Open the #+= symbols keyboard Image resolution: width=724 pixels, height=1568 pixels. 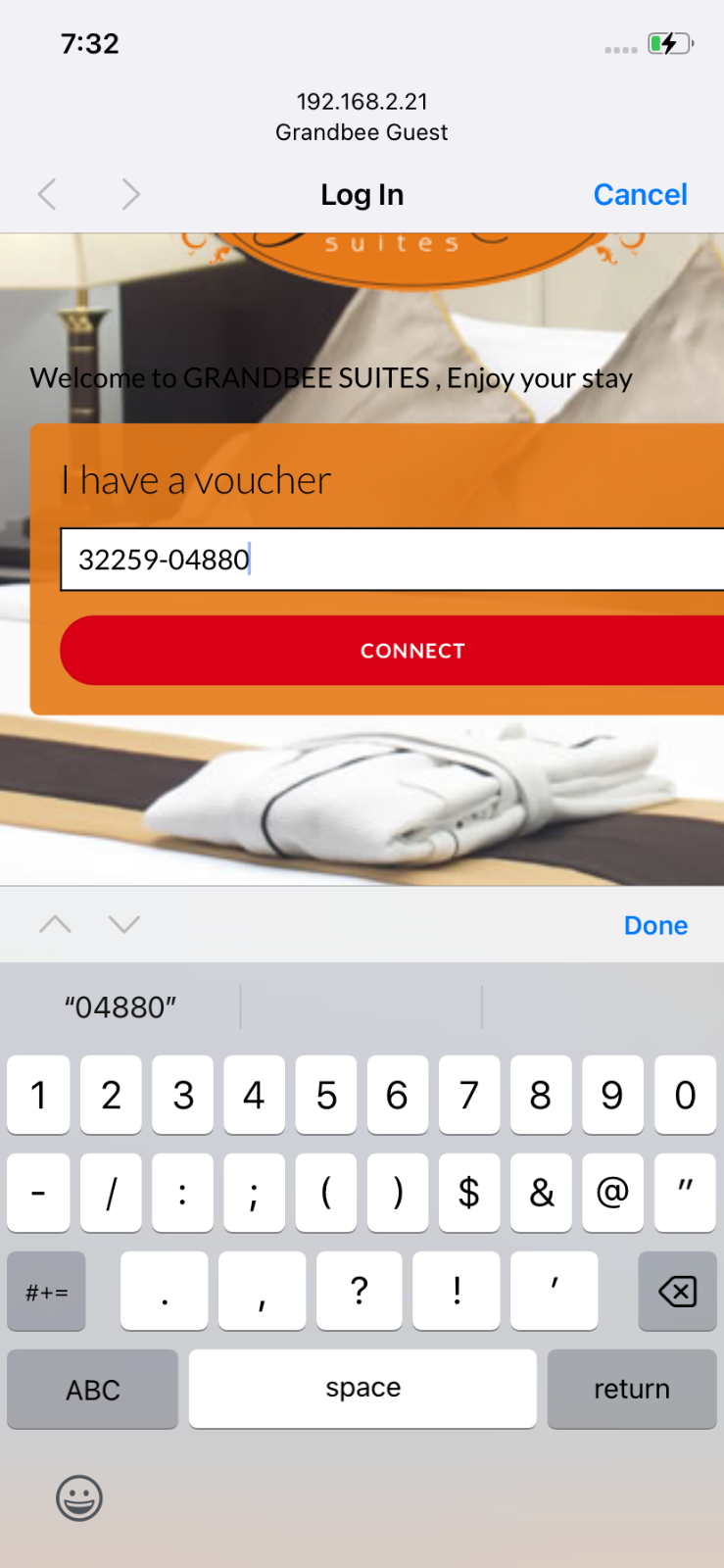(x=46, y=1292)
